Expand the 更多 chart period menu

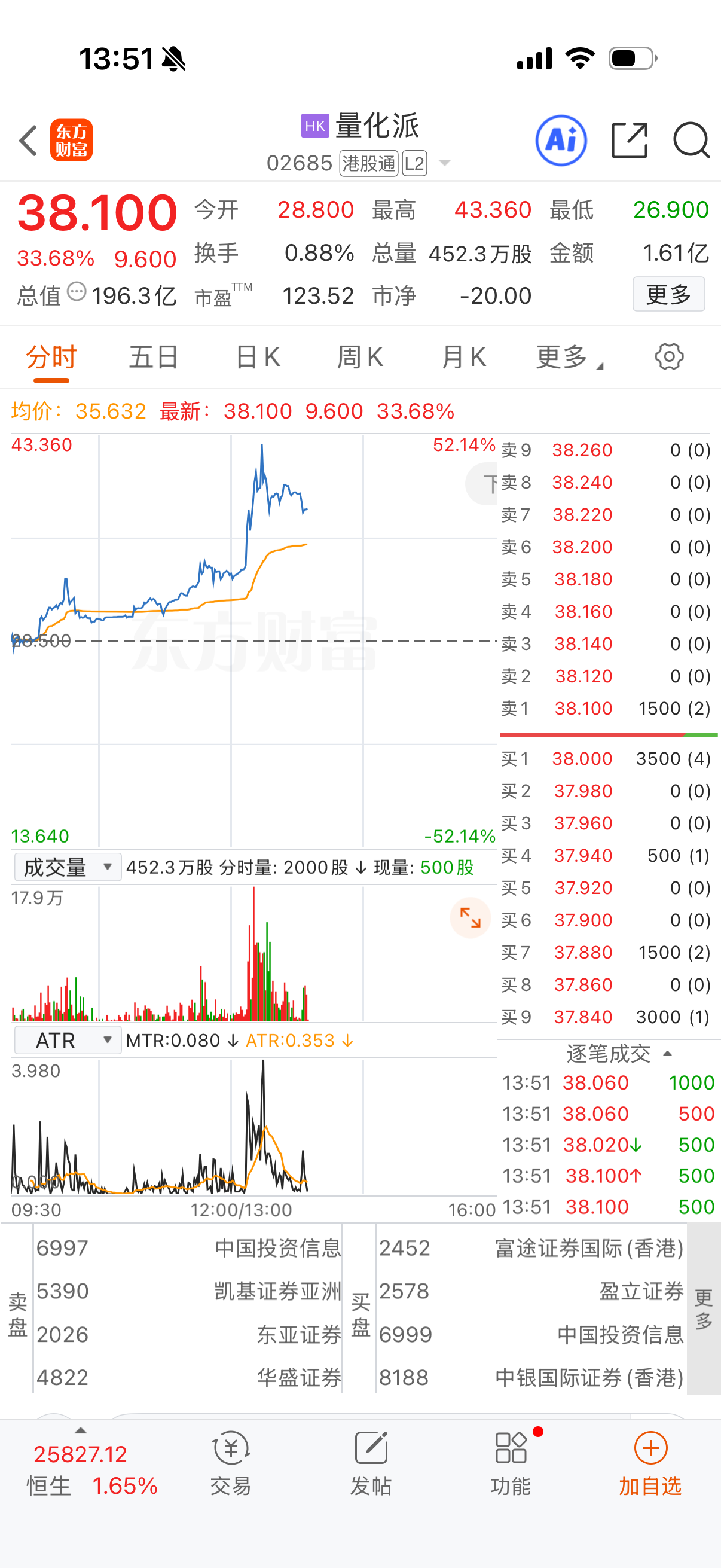click(569, 357)
